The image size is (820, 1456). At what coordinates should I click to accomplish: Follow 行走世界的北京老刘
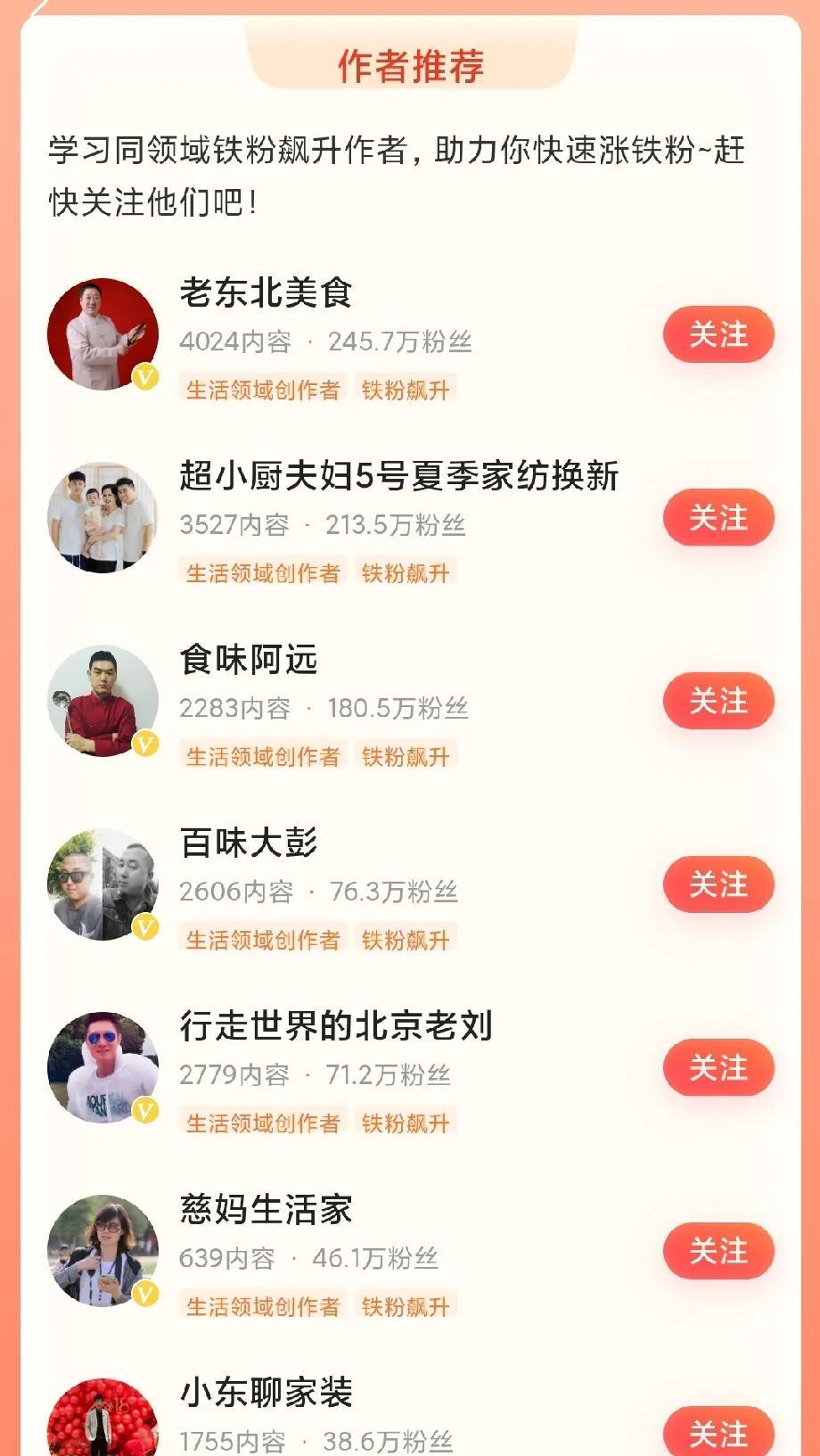pos(717,1068)
